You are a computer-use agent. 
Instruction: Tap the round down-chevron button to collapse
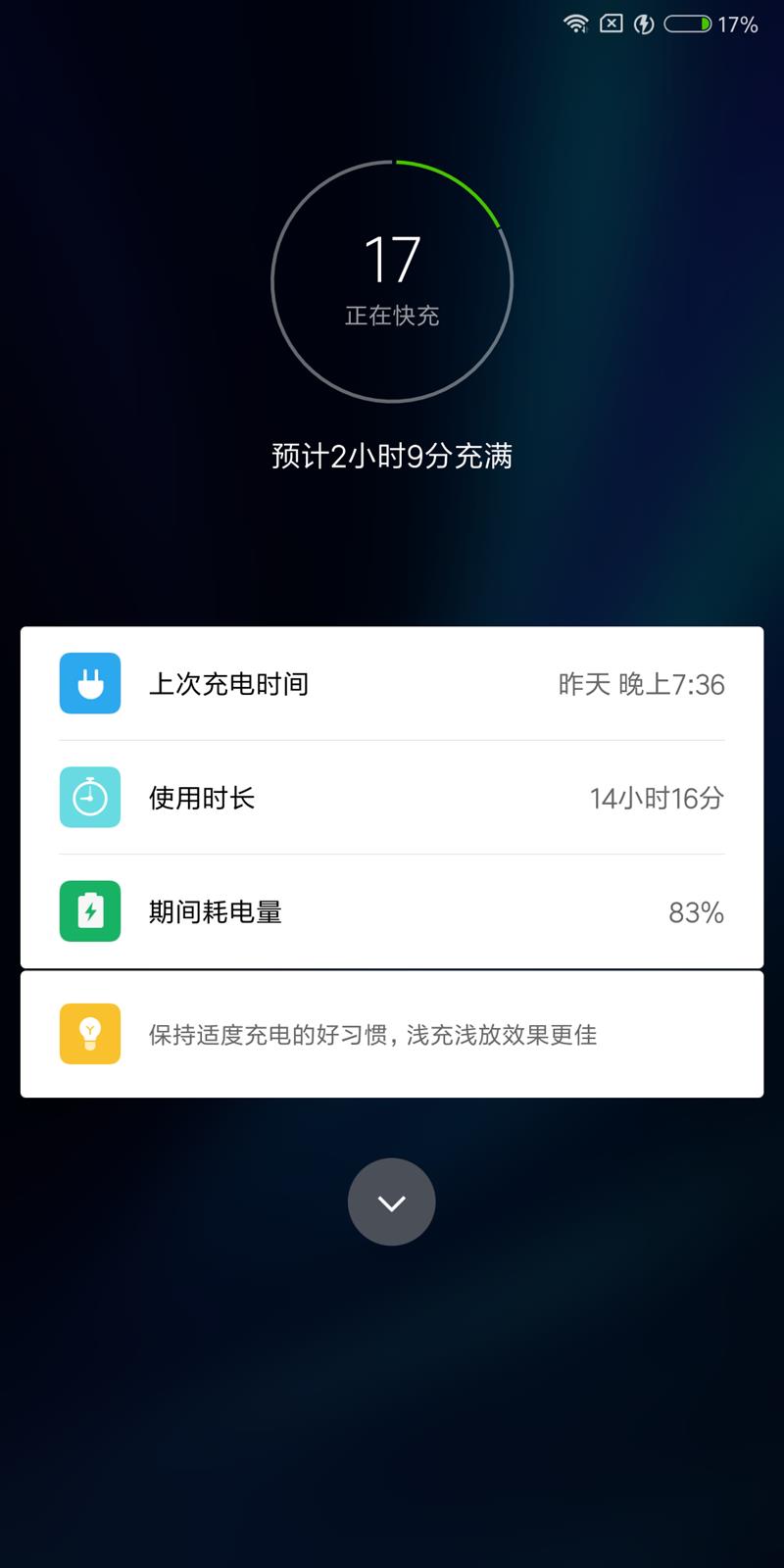[x=391, y=1201]
